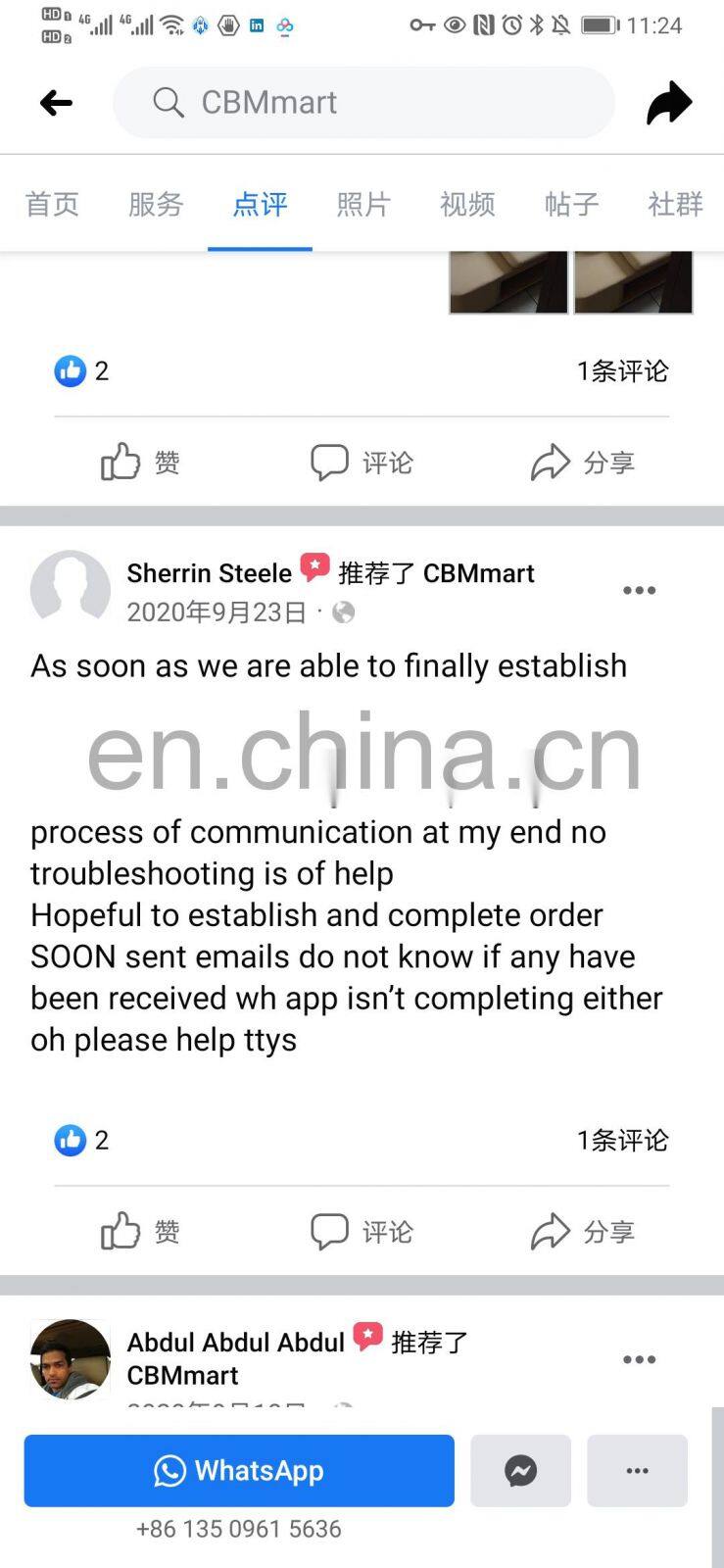Viewport: 724px width, 1568px height.
Task: Open the options menu on Abdul Abdul Abdul's post
Action: click(x=639, y=1359)
